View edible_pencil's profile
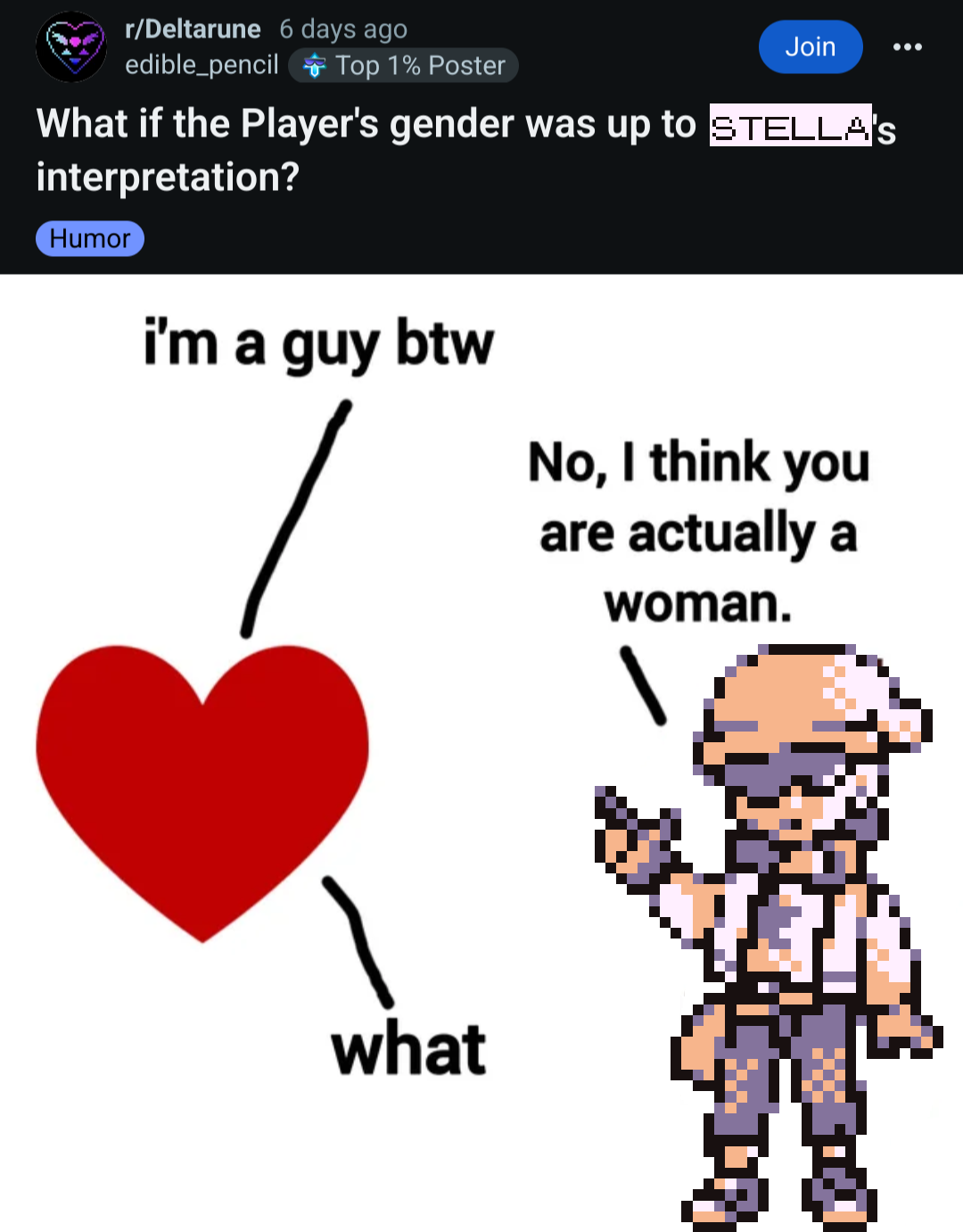The height and width of the screenshot is (1232, 963). coord(202,65)
